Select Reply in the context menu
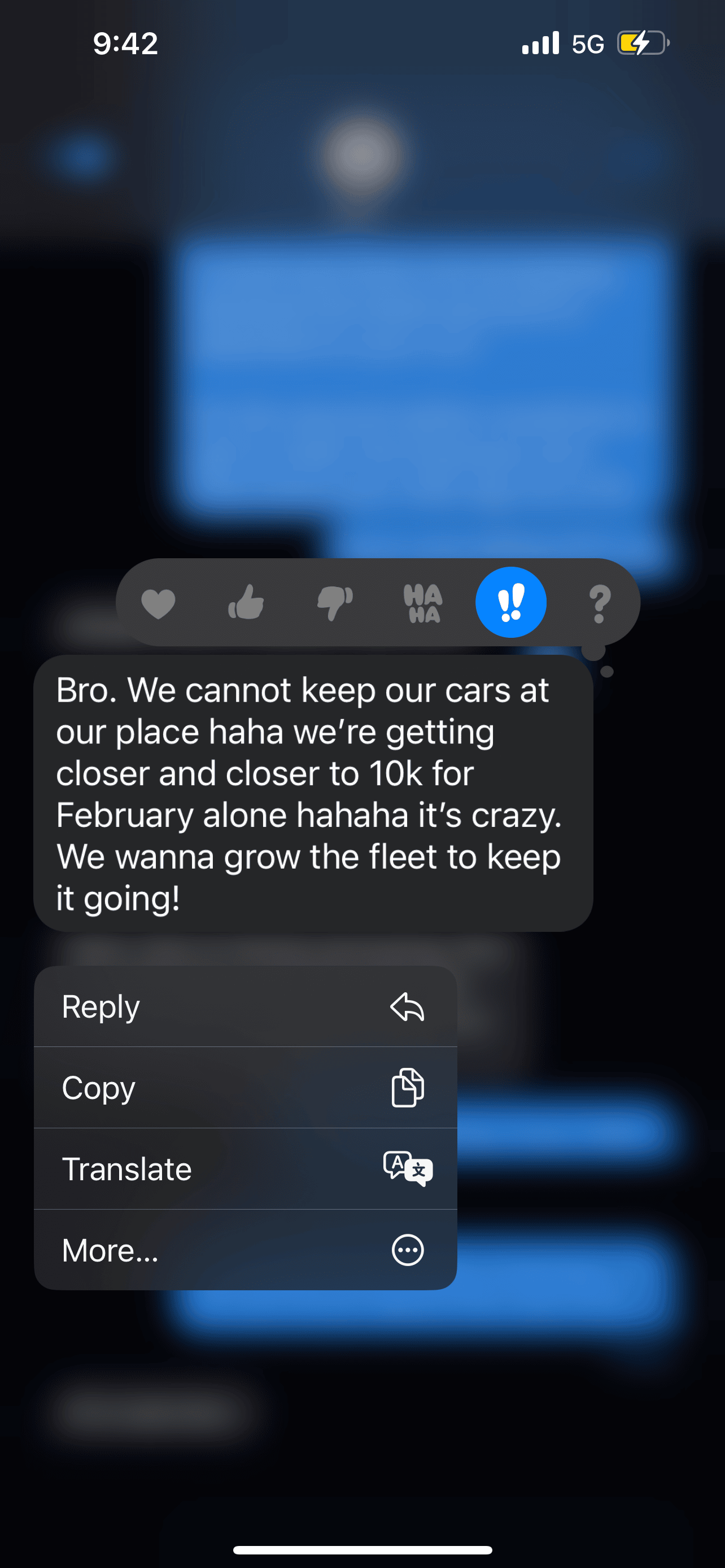The width and height of the screenshot is (725, 1568). point(245,1007)
